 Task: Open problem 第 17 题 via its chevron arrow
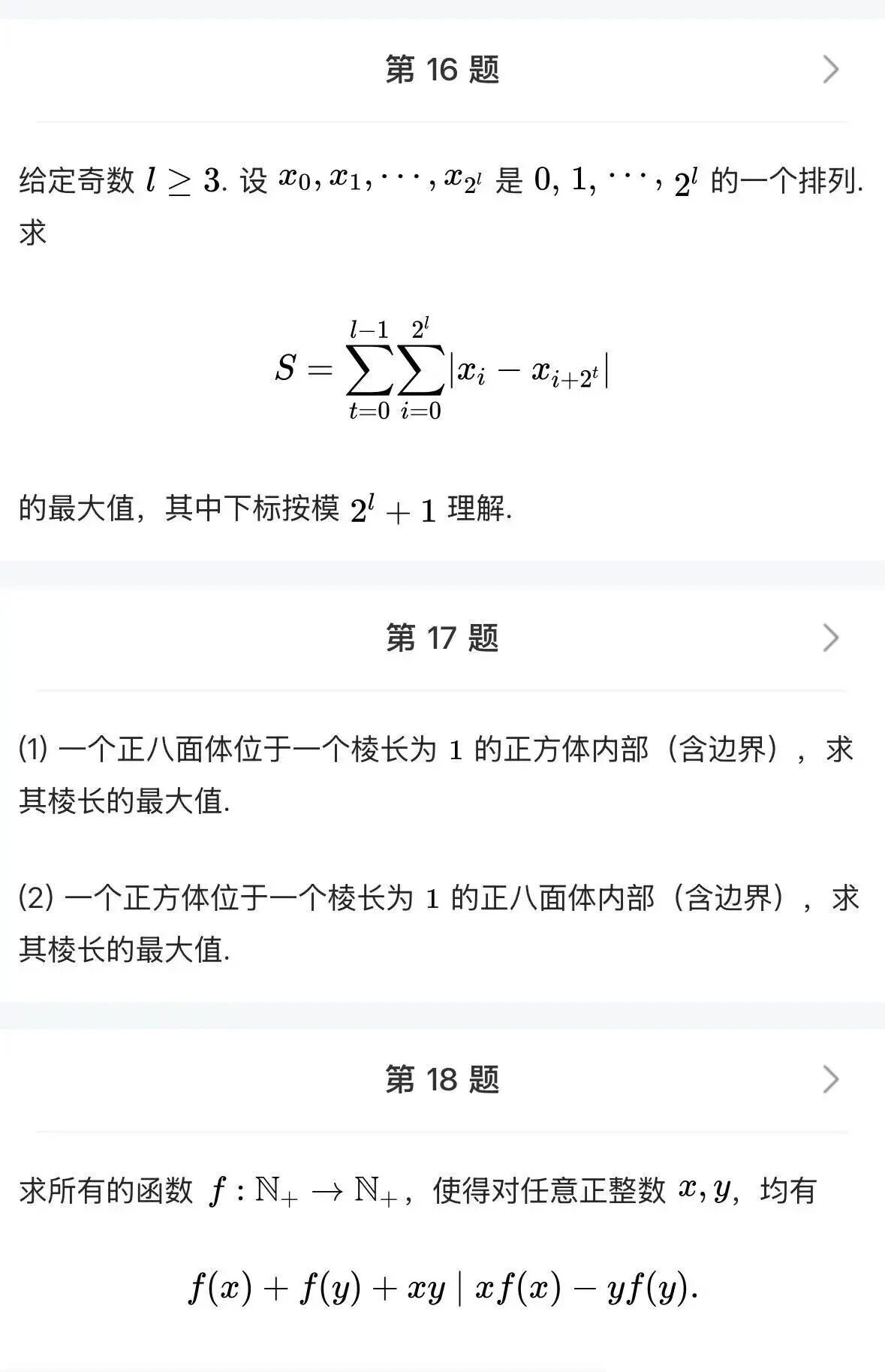tap(829, 637)
